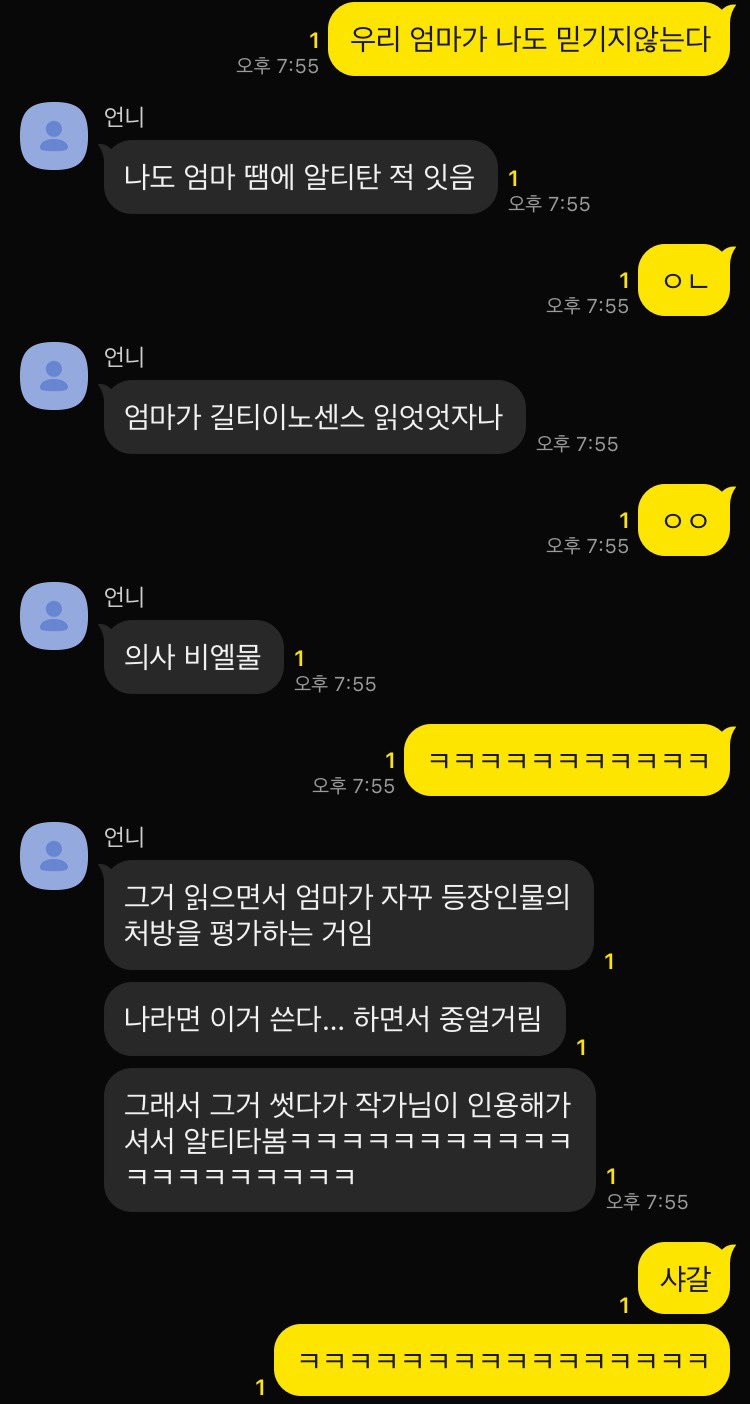View 언니's profile from the '의사 비엘물' message
The image size is (750, 1404).
54,616
